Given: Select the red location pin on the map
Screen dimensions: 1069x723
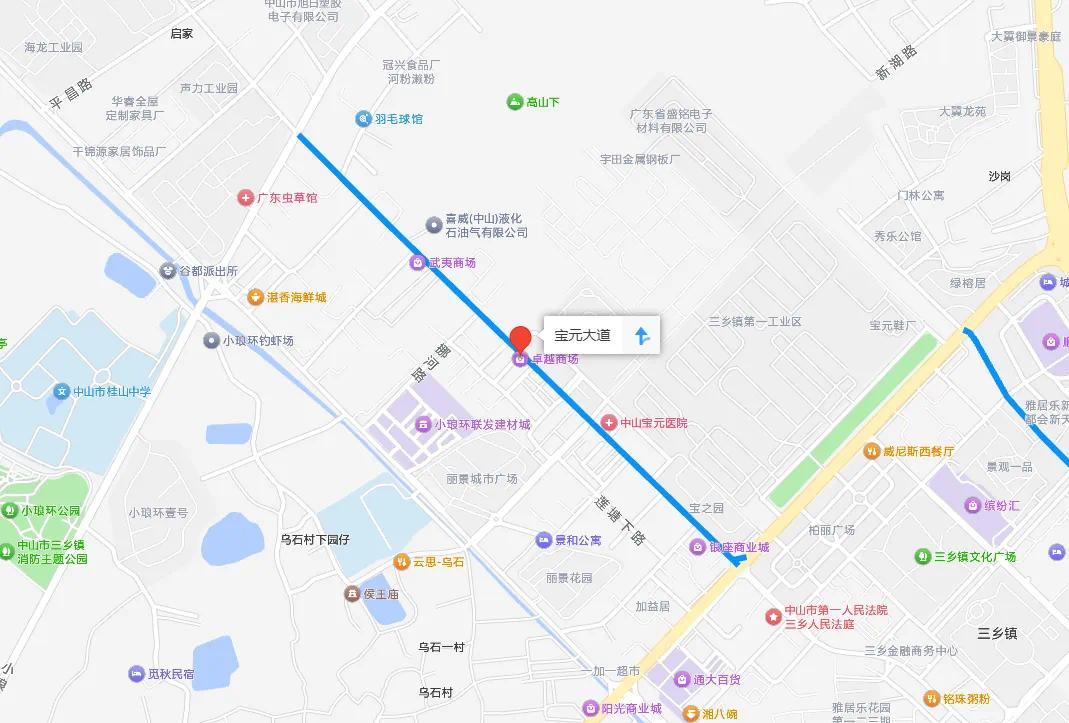Looking at the screenshot, I should coord(520,338).
